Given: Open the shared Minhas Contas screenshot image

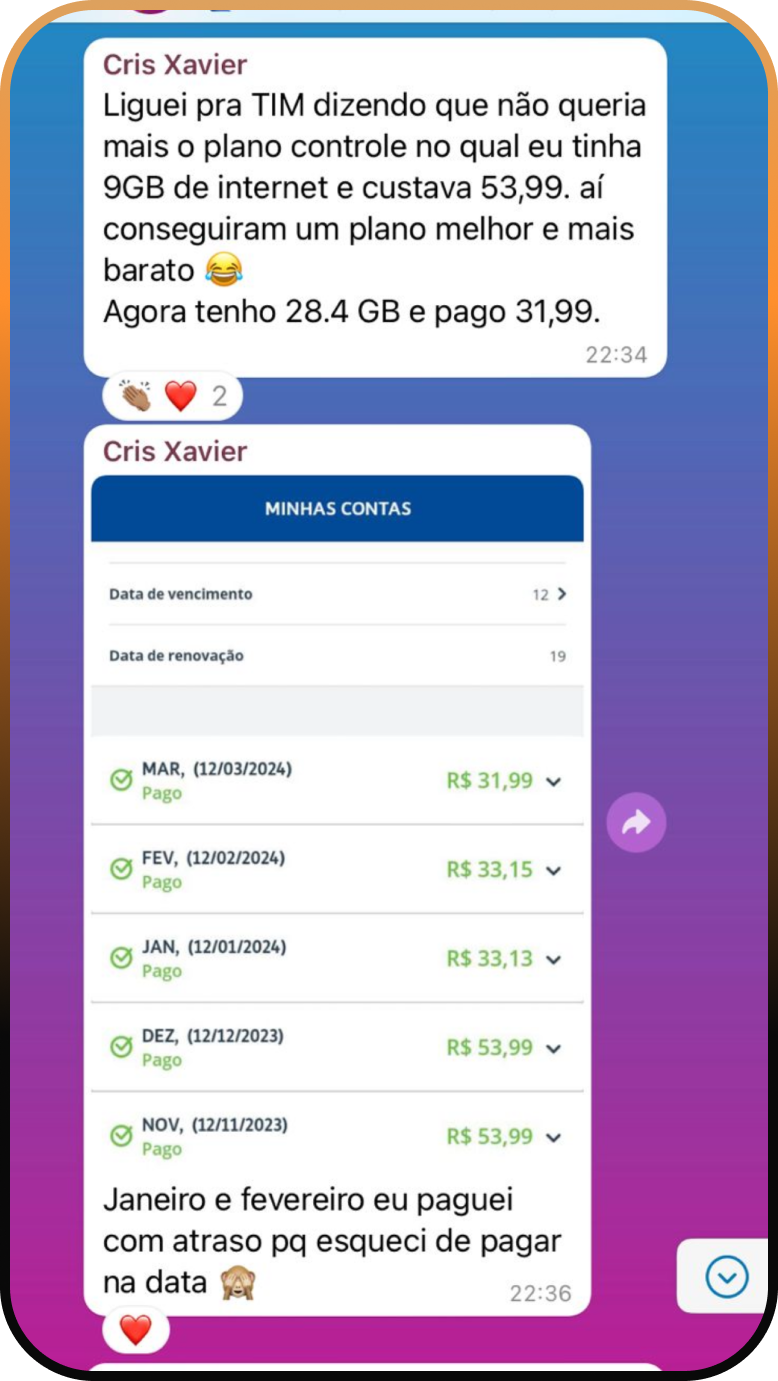Looking at the screenshot, I should tap(337, 820).
